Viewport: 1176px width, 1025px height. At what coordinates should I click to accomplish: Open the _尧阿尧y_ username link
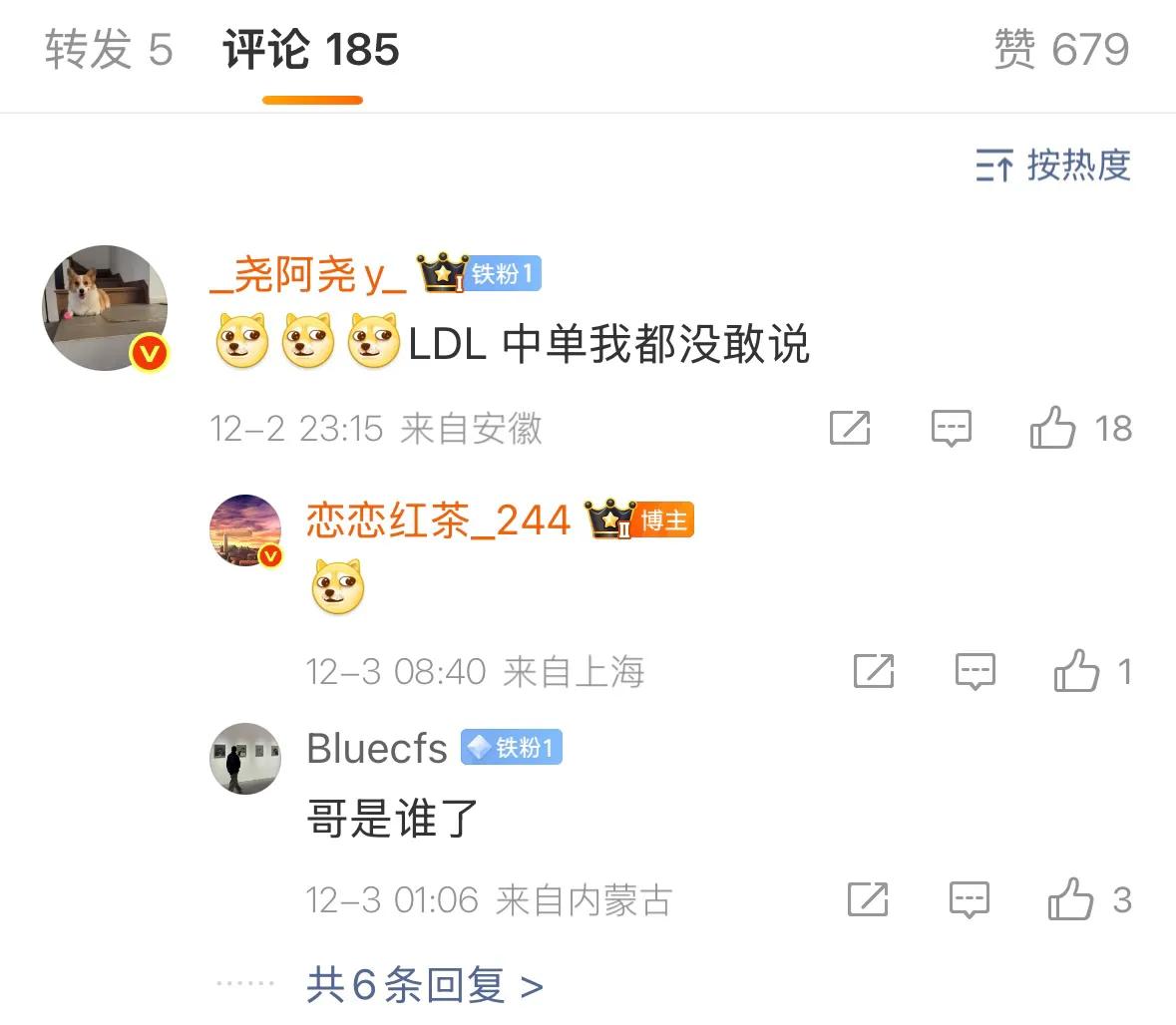pos(309,274)
